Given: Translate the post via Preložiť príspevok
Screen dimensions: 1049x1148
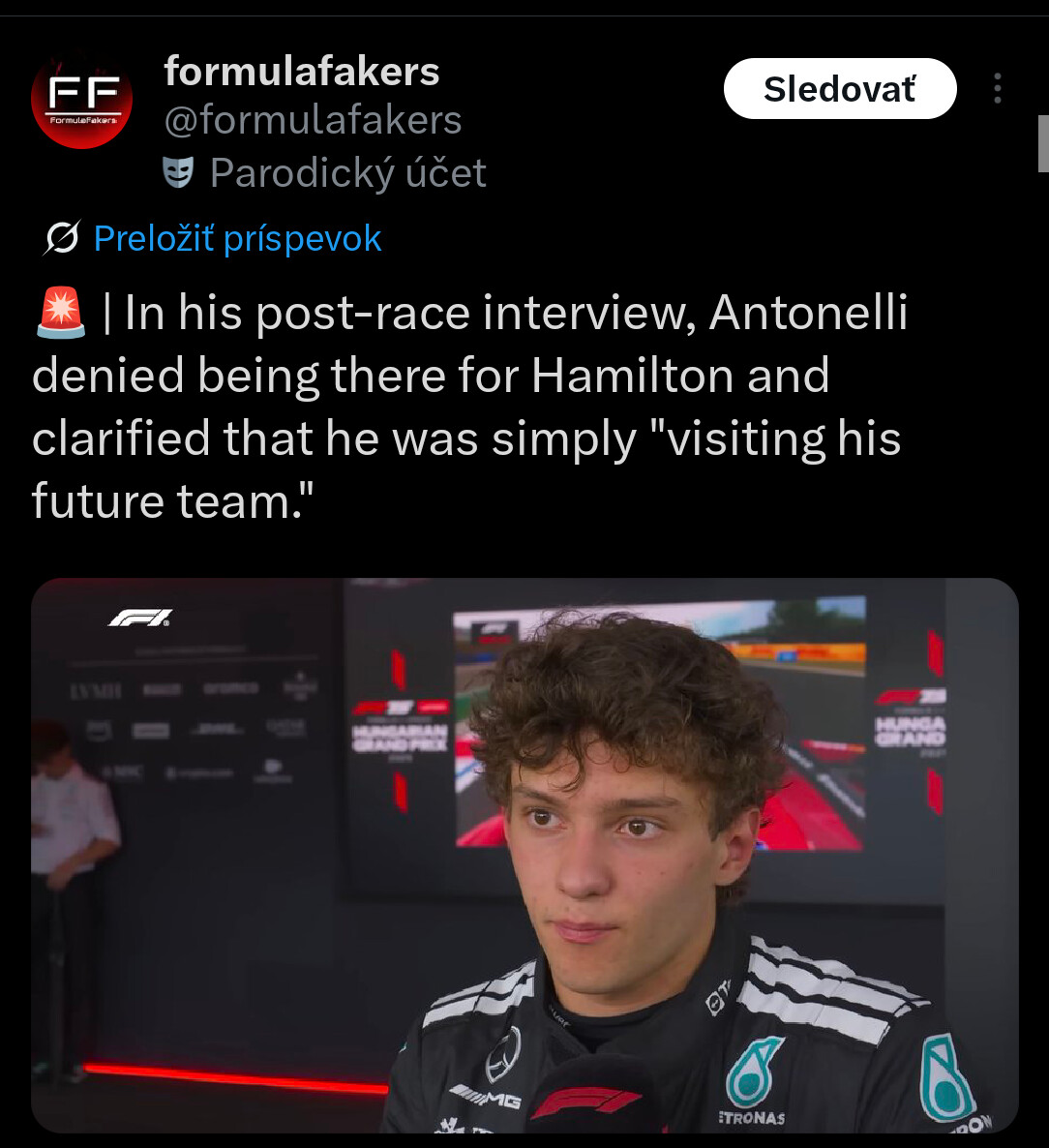Looking at the screenshot, I should click(237, 238).
